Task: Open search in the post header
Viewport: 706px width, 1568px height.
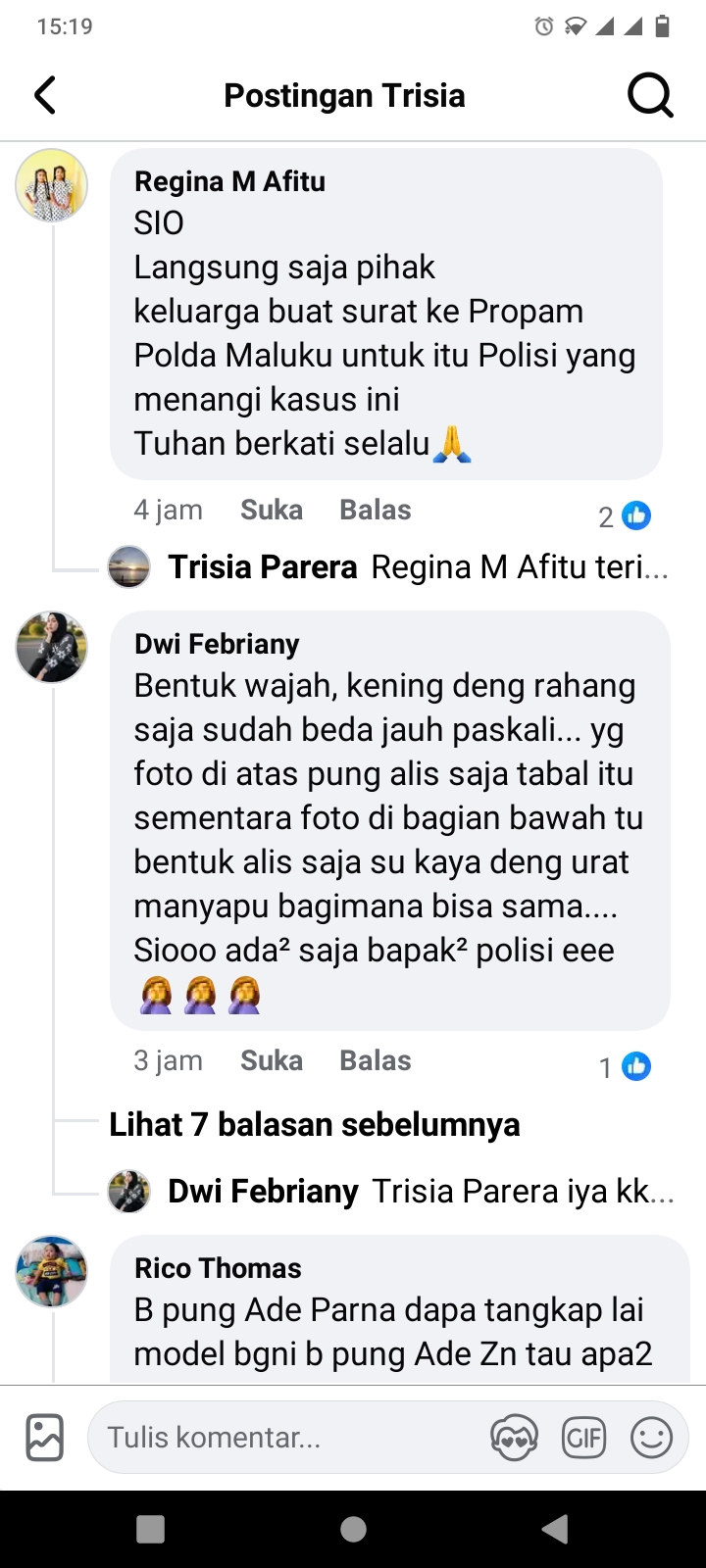Action: (x=649, y=96)
